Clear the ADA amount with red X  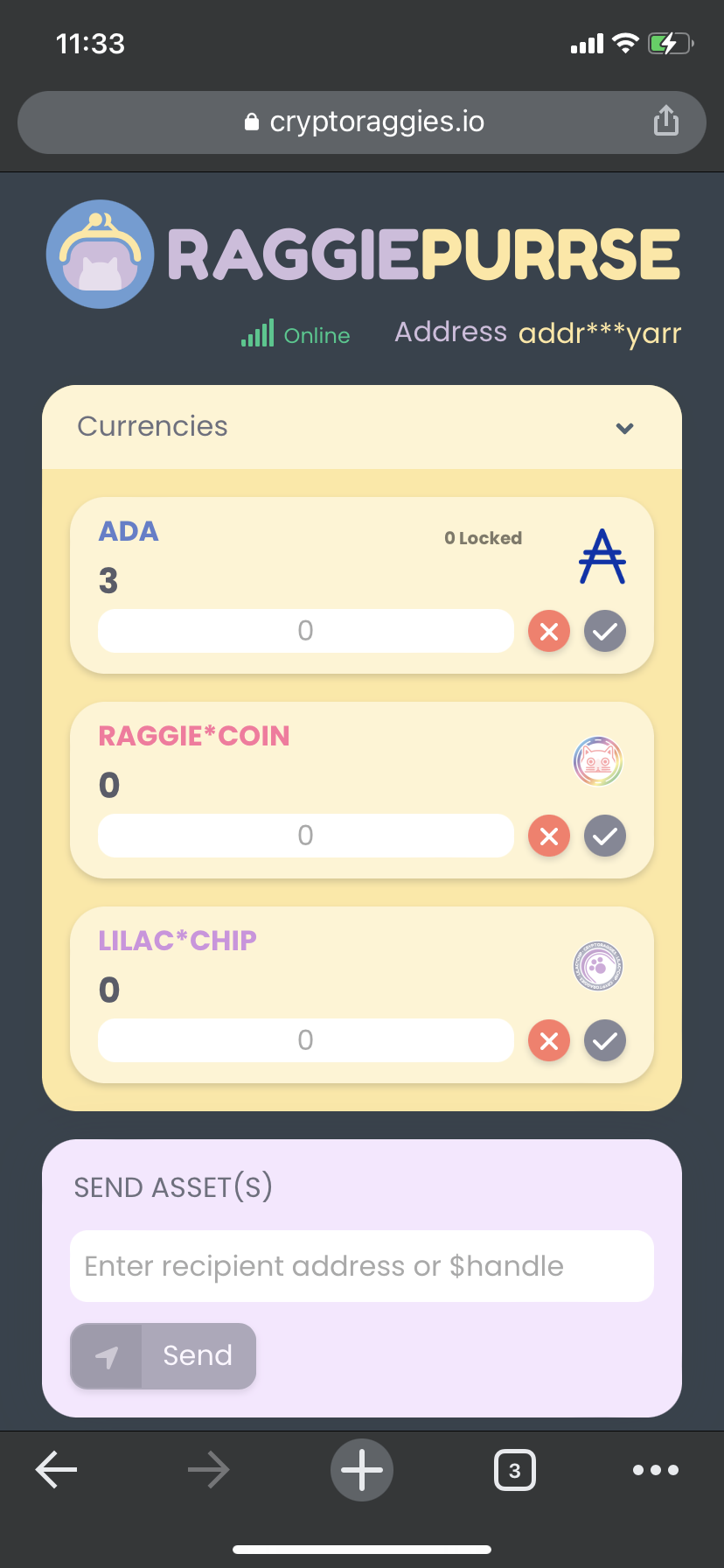549,631
